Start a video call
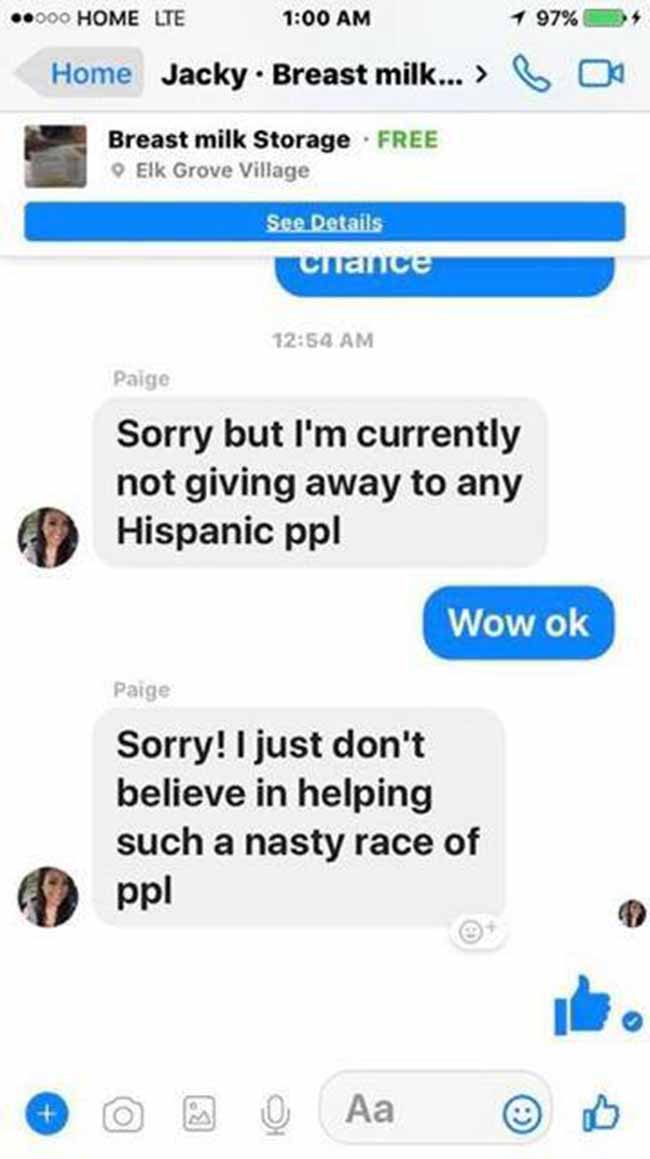650x1159 pixels. tap(601, 75)
